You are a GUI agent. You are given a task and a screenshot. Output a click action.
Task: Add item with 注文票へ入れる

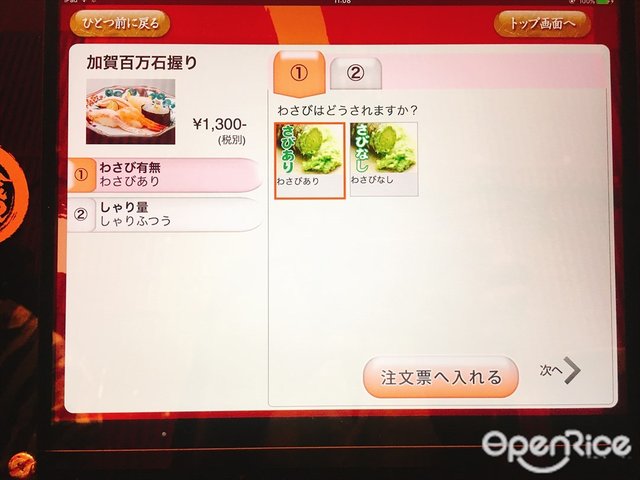click(440, 377)
